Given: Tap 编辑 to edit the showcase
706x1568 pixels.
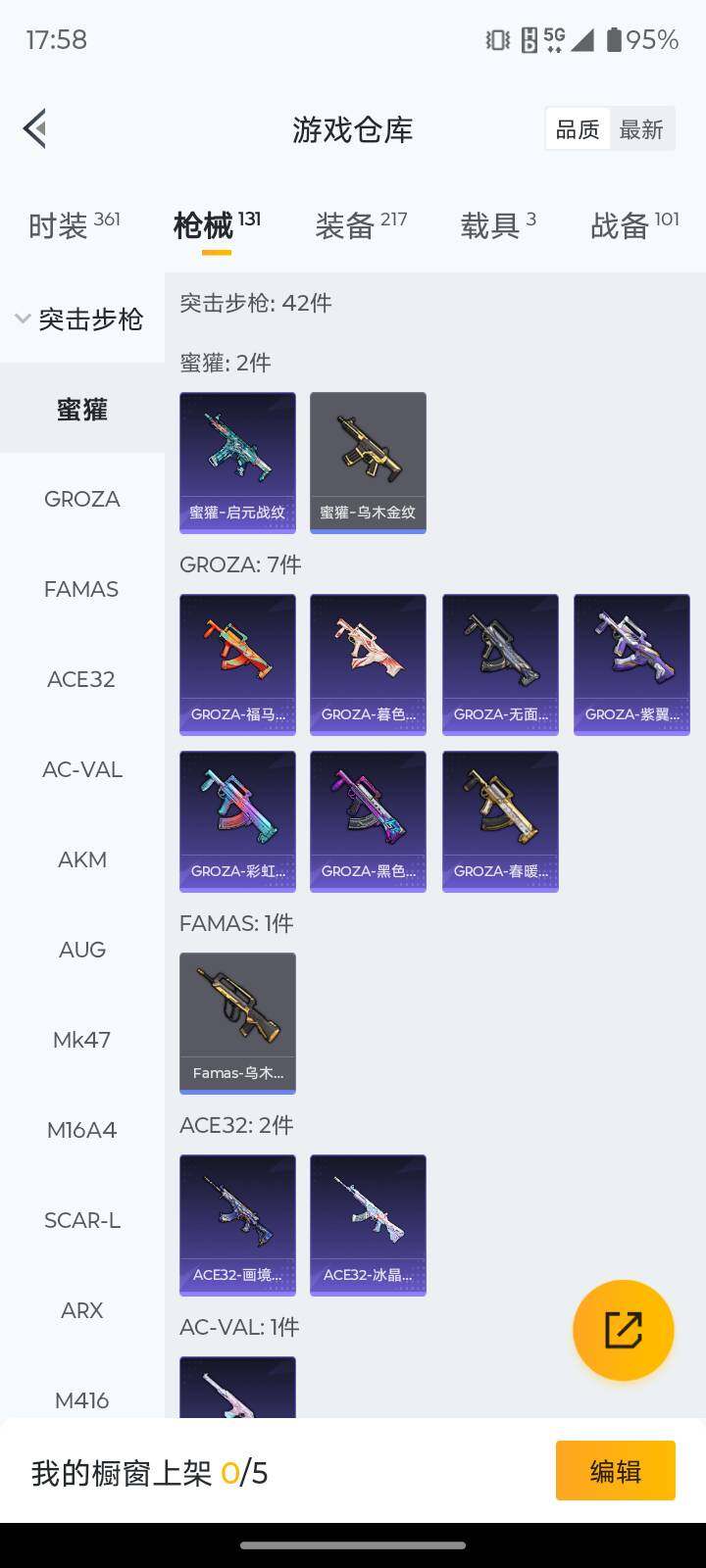Looking at the screenshot, I should point(615,1470).
